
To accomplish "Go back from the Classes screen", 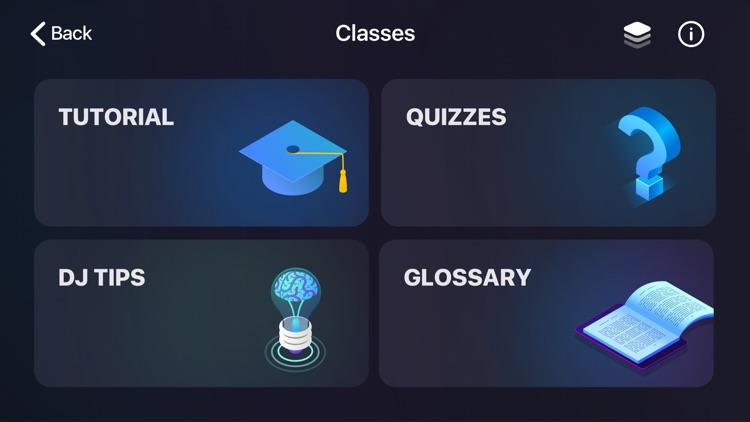I will (x=60, y=34).
